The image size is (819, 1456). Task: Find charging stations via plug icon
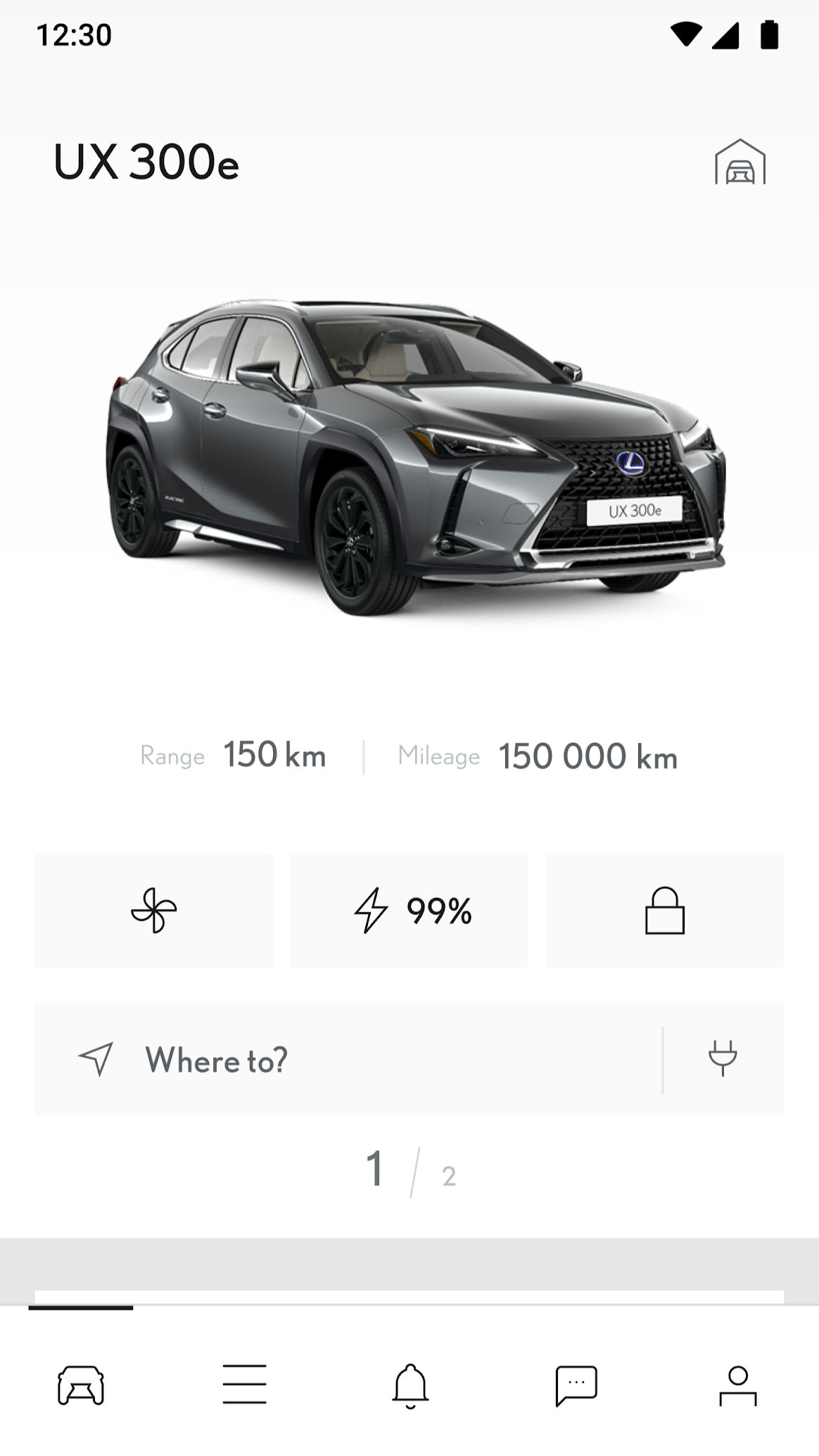[723, 1059]
